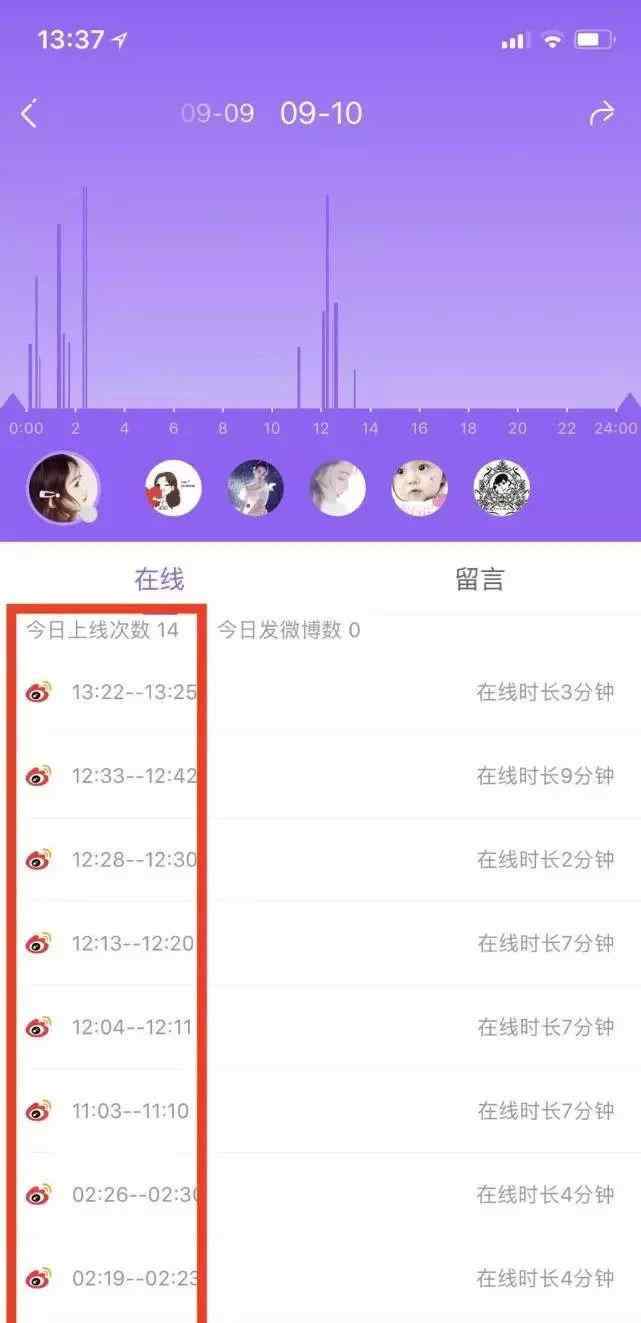Select the 在线 tab
The width and height of the screenshot is (641, 1323).
click(160, 578)
